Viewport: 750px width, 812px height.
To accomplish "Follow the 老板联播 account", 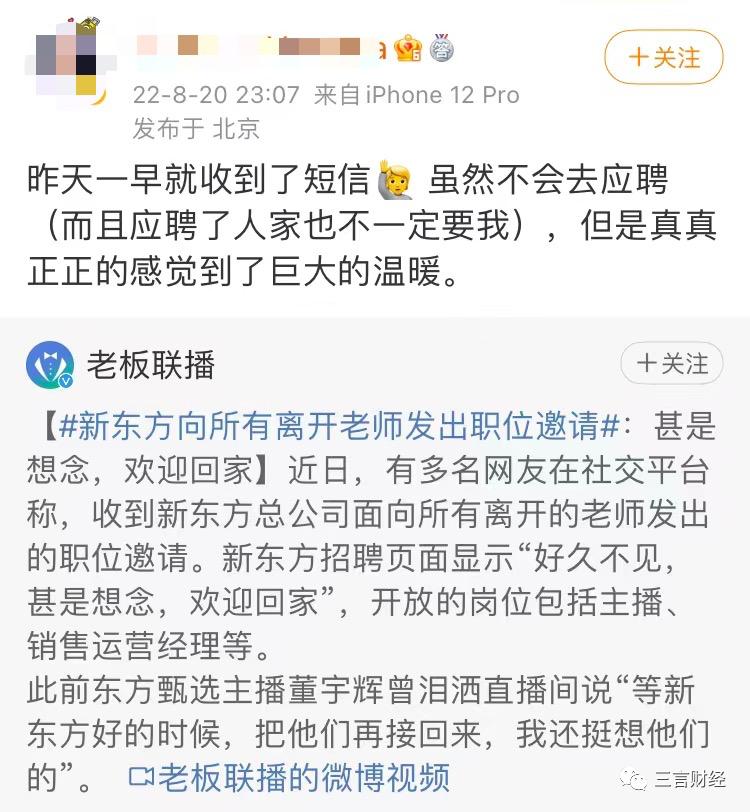I will [671, 362].
